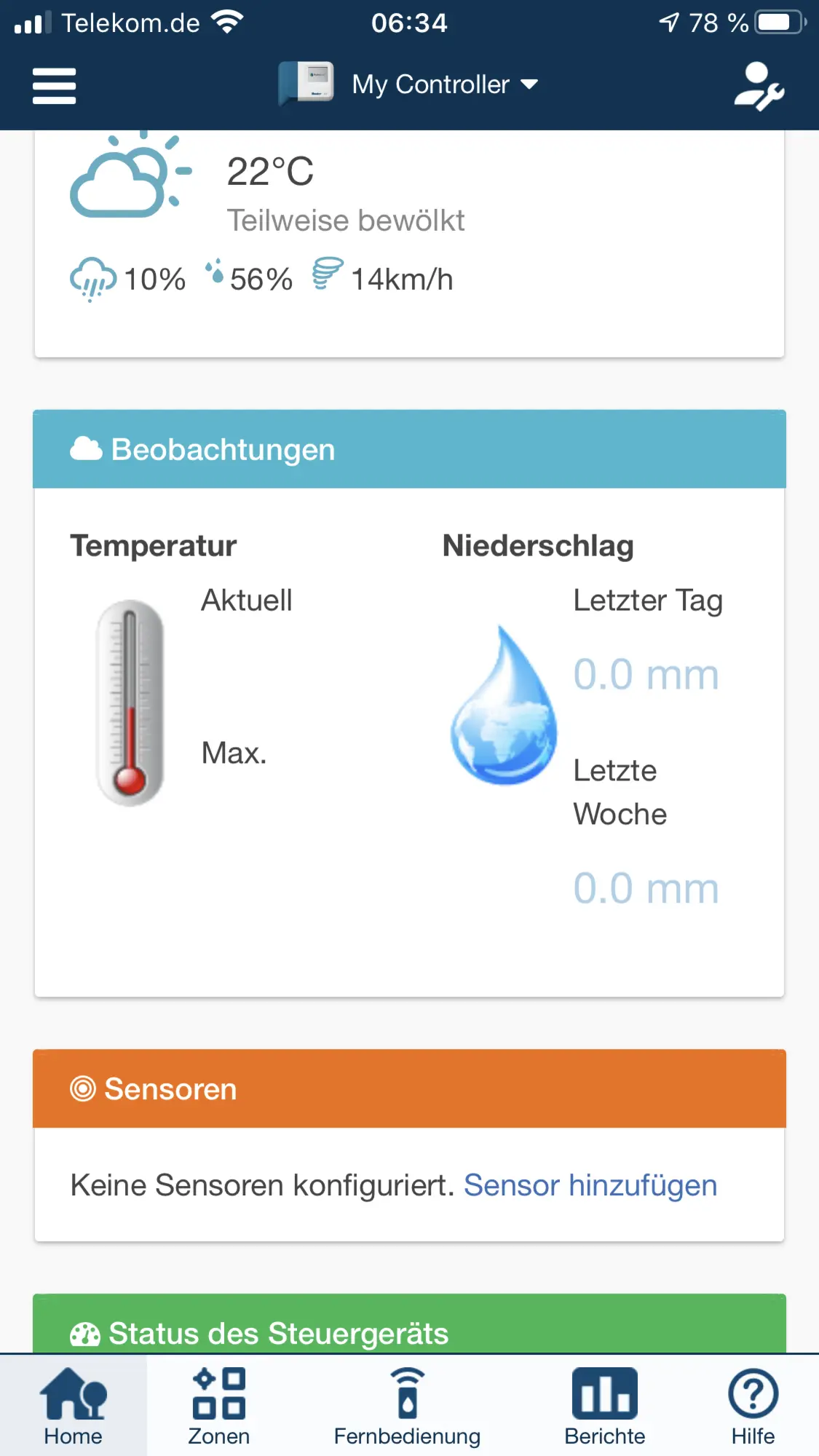The height and width of the screenshot is (1456, 819).
Task: View the Berichte tab
Action: (x=604, y=1406)
